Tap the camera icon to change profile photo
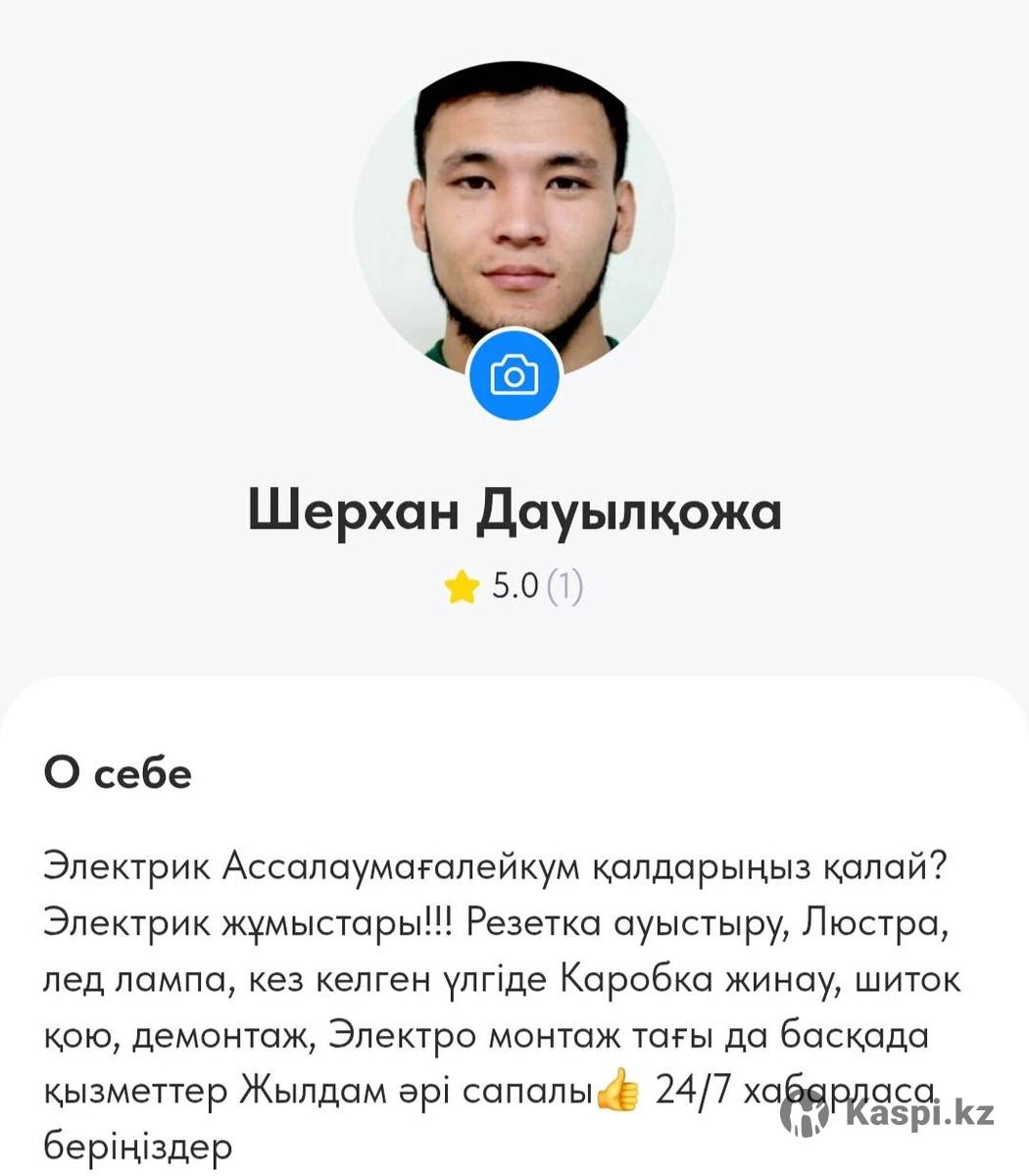This screenshot has width=1029, height=1176. [514, 375]
